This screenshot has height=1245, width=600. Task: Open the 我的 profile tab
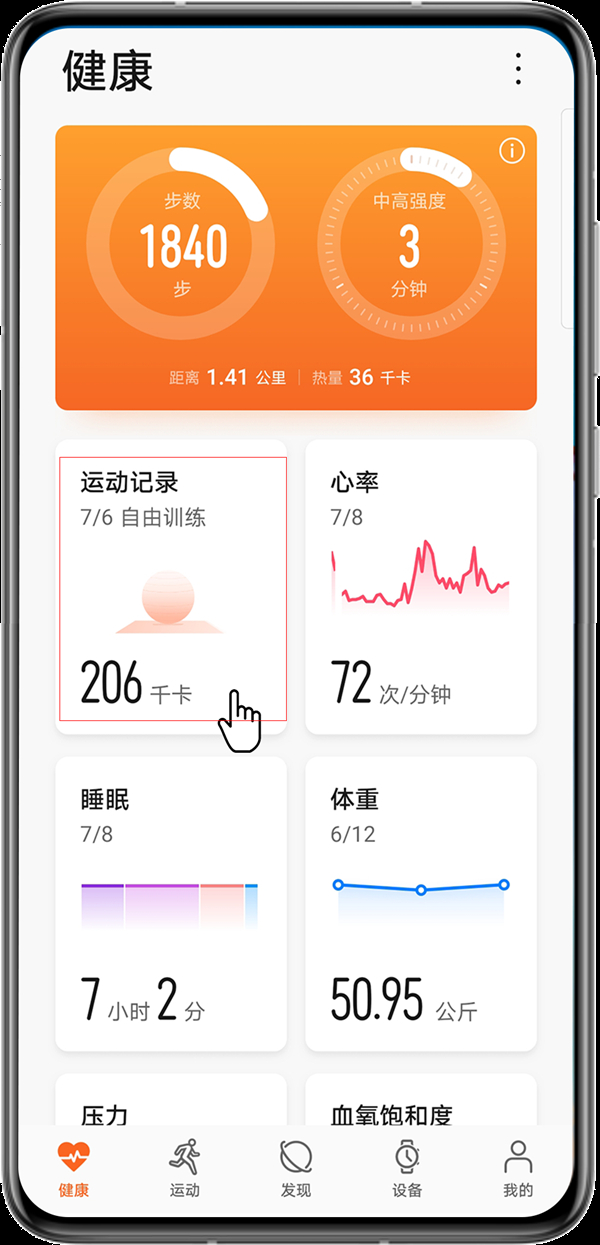pyautogui.click(x=518, y=1168)
